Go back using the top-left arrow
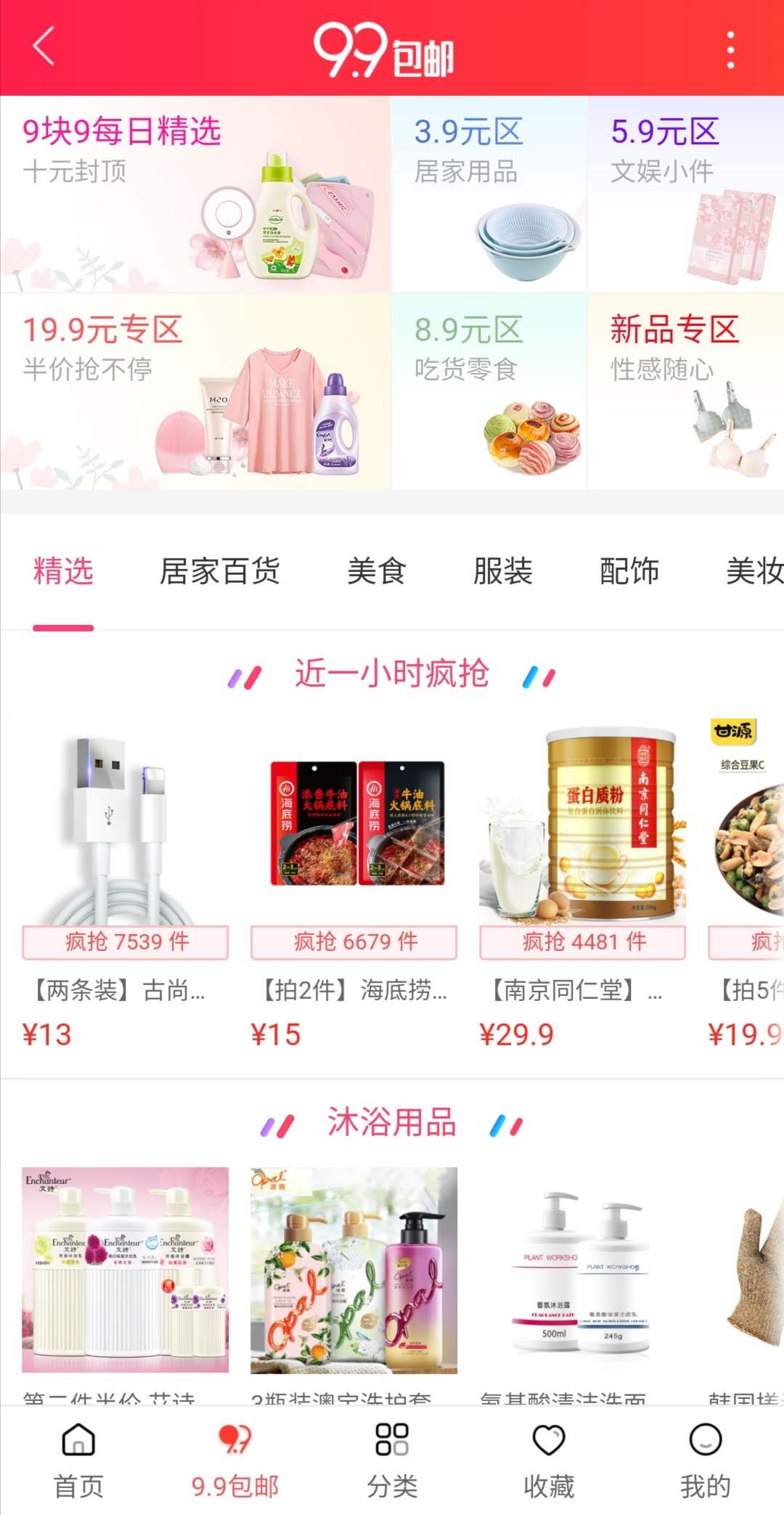784x1515 pixels. pos(44,46)
